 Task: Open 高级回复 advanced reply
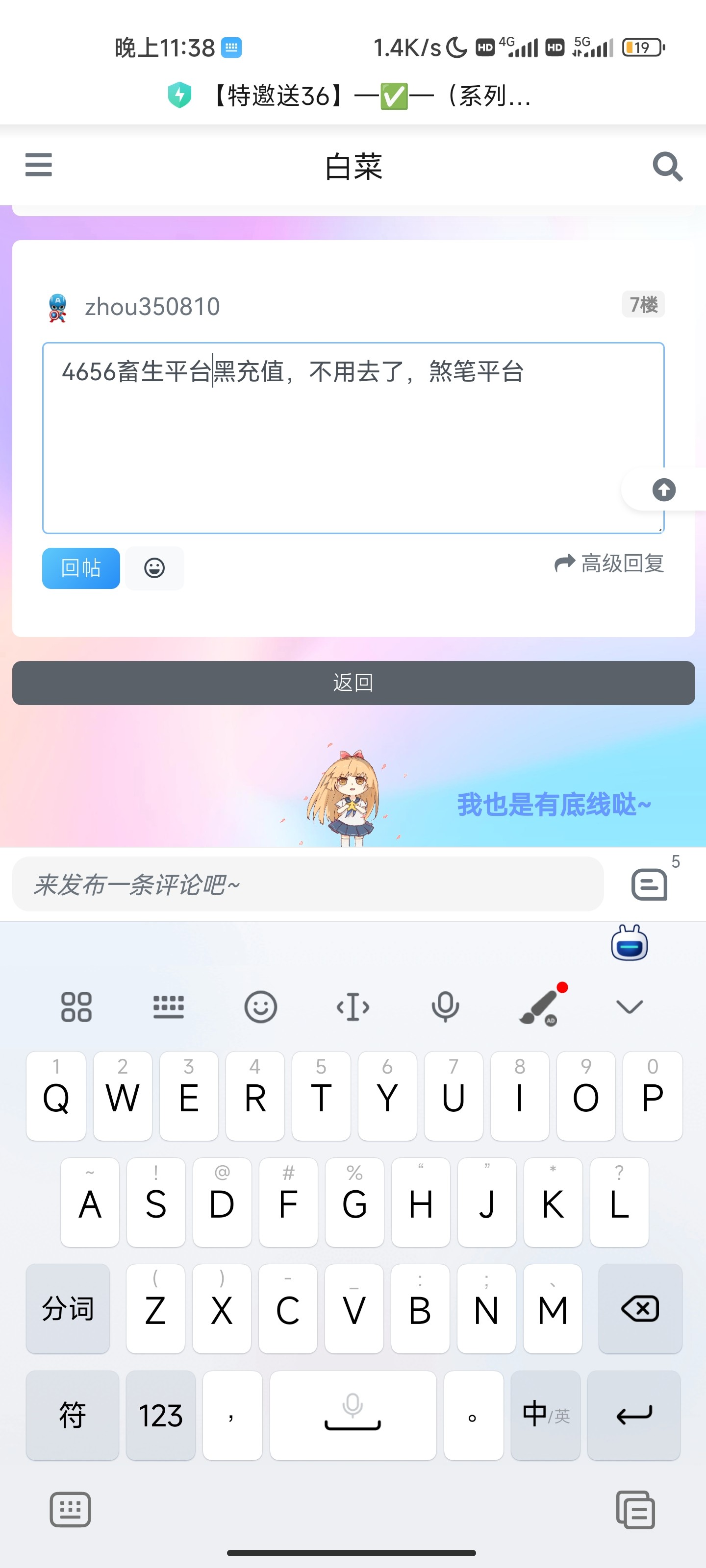[609, 563]
